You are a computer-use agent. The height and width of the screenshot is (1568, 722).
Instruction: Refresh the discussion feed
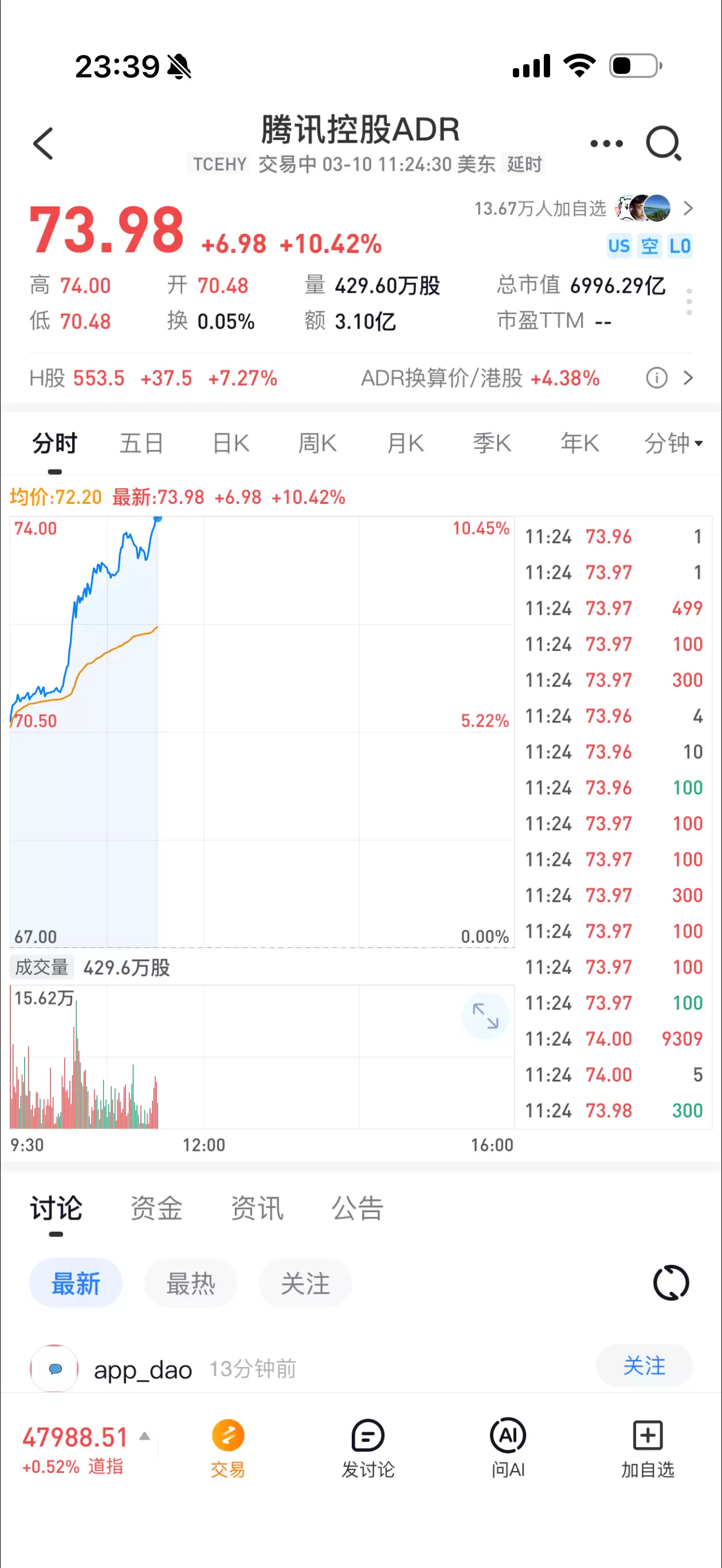click(x=671, y=1283)
